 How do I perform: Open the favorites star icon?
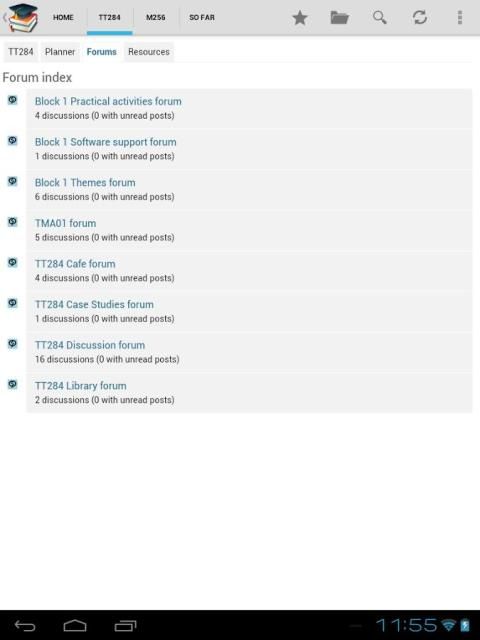coord(300,18)
